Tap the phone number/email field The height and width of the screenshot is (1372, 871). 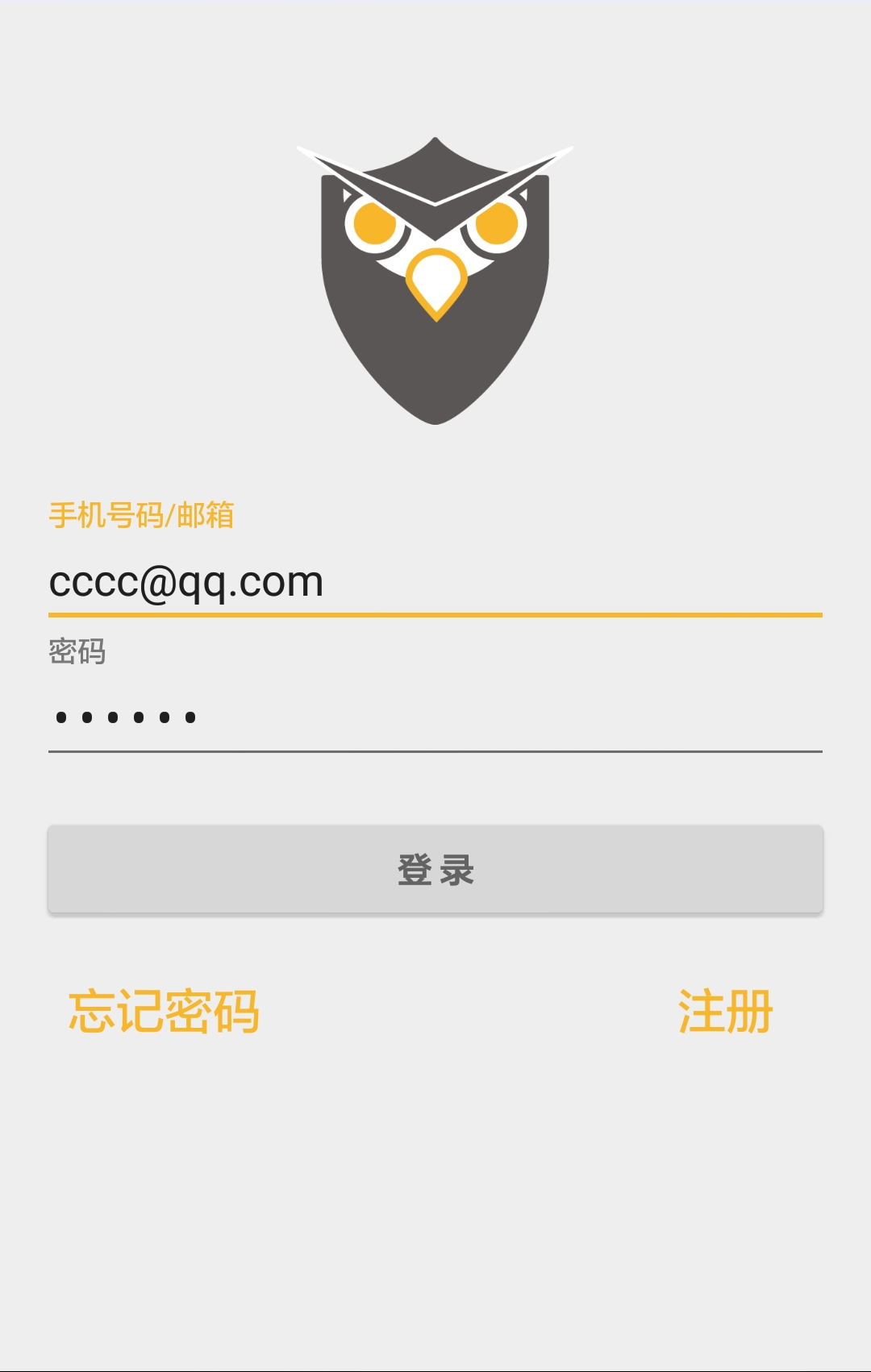coord(435,582)
